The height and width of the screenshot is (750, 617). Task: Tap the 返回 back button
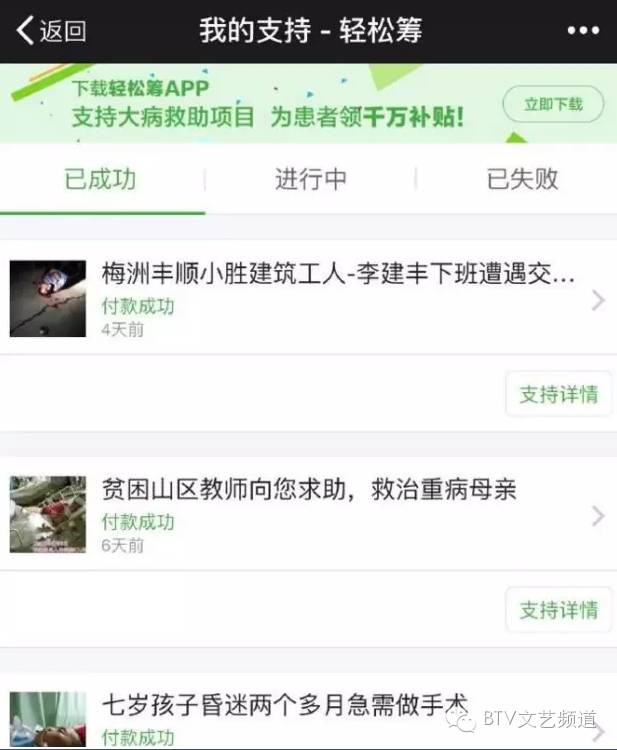tap(52, 31)
